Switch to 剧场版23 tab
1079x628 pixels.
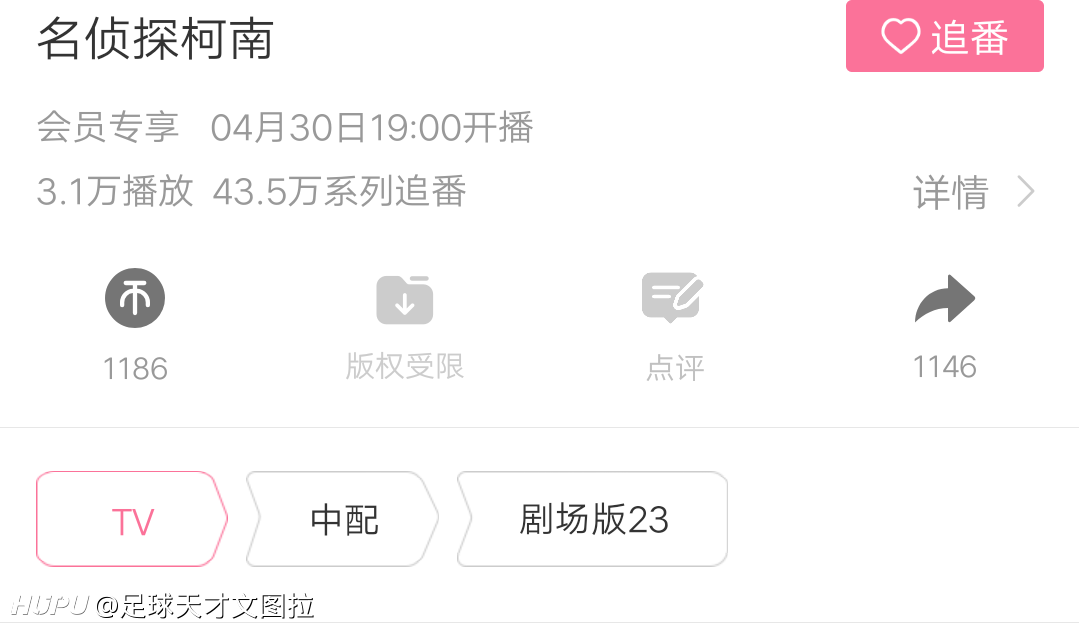coord(593,520)
